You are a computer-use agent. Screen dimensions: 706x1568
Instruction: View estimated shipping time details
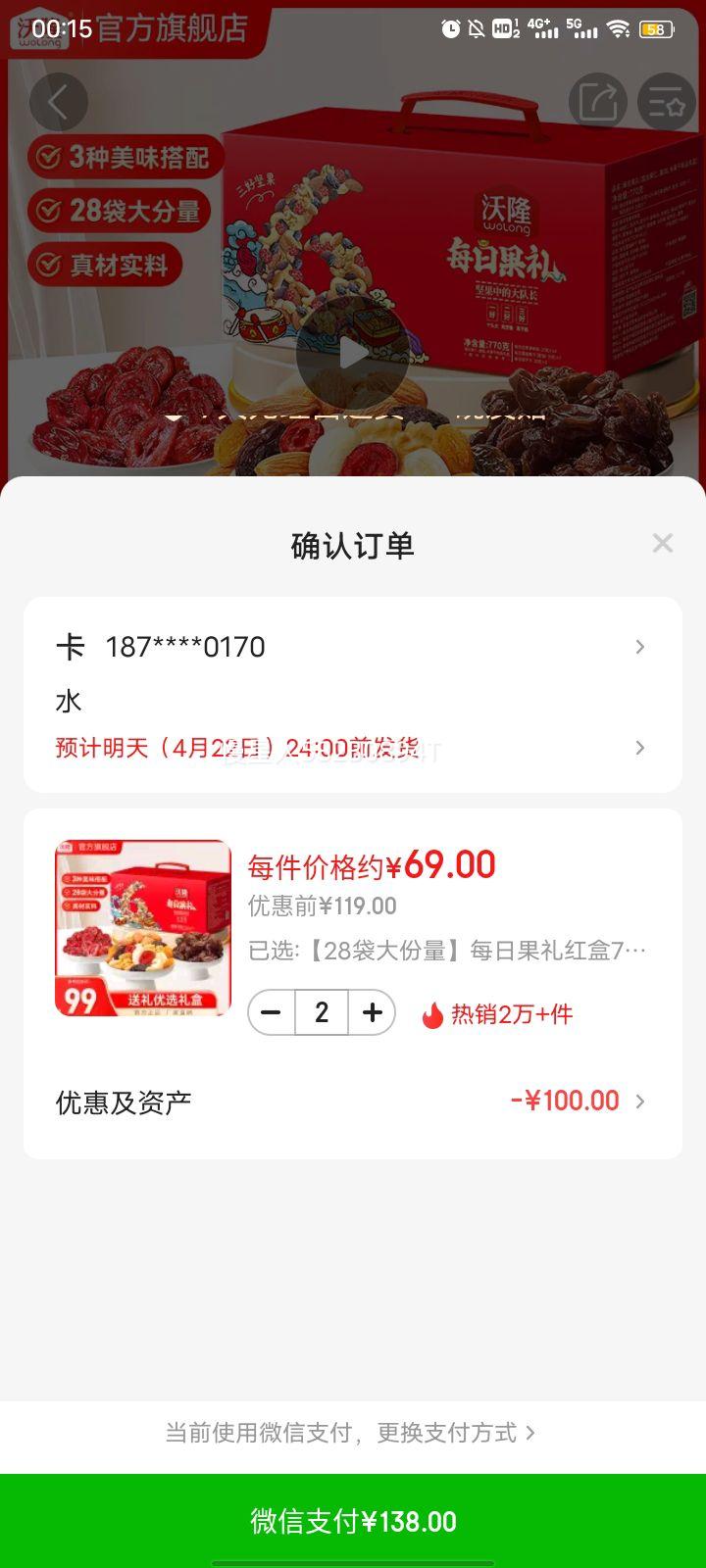(351, 748)
